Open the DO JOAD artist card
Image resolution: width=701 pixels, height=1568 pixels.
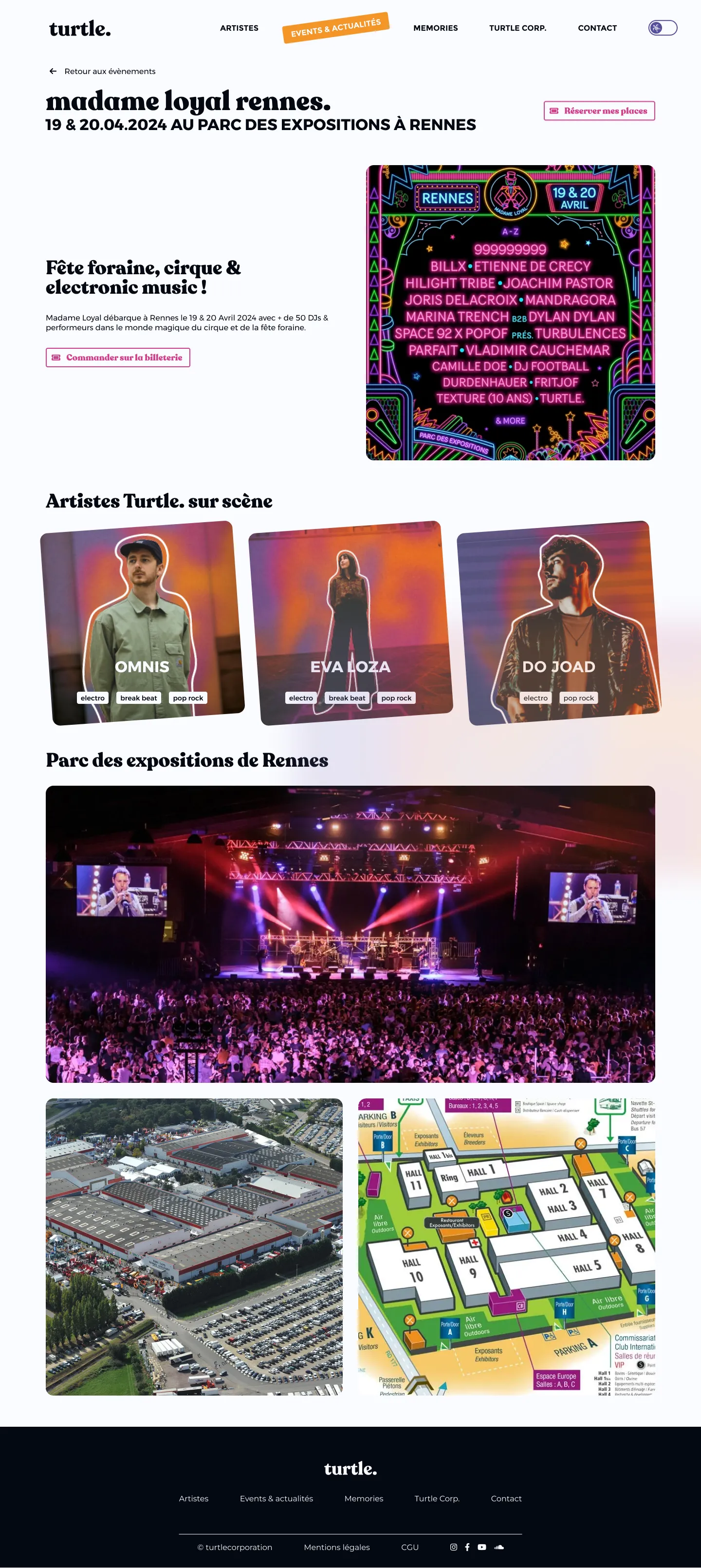(x=559, y=622)
